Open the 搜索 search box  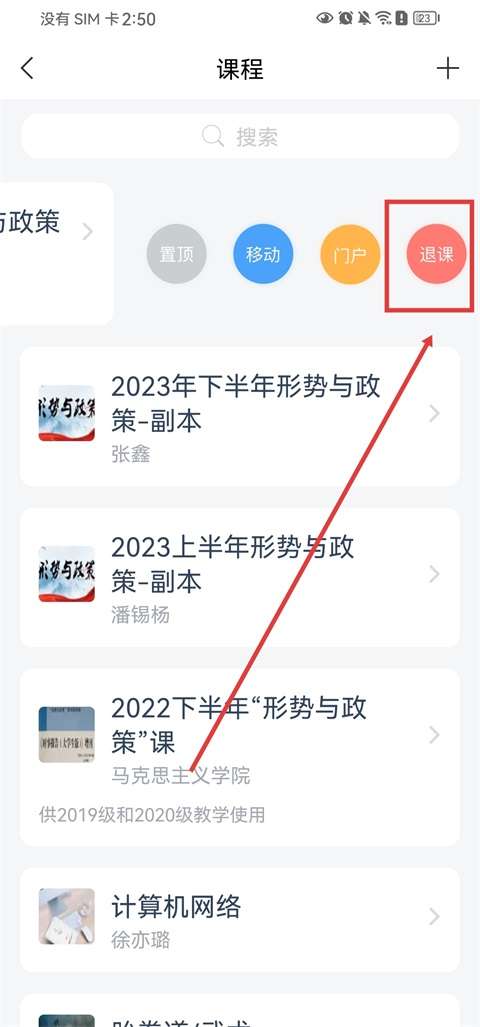tap(240, 136)
